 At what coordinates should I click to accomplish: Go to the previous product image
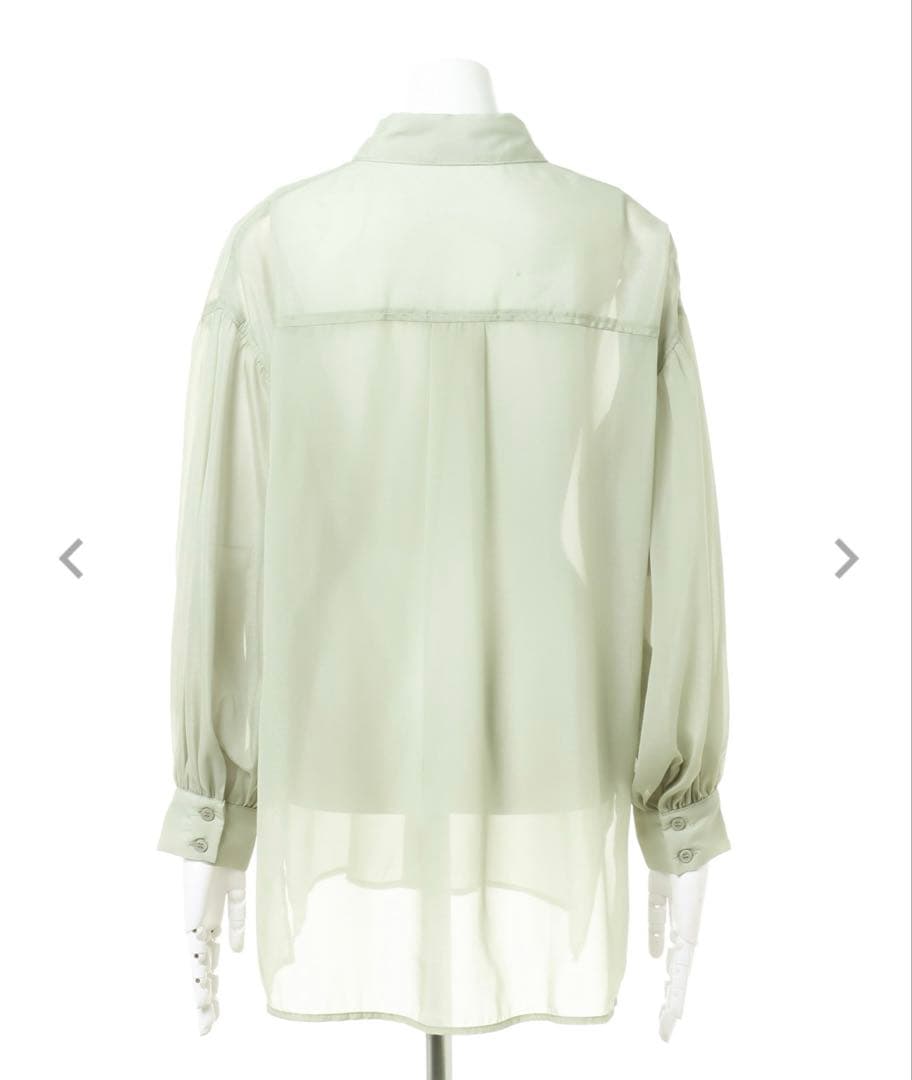71,558
